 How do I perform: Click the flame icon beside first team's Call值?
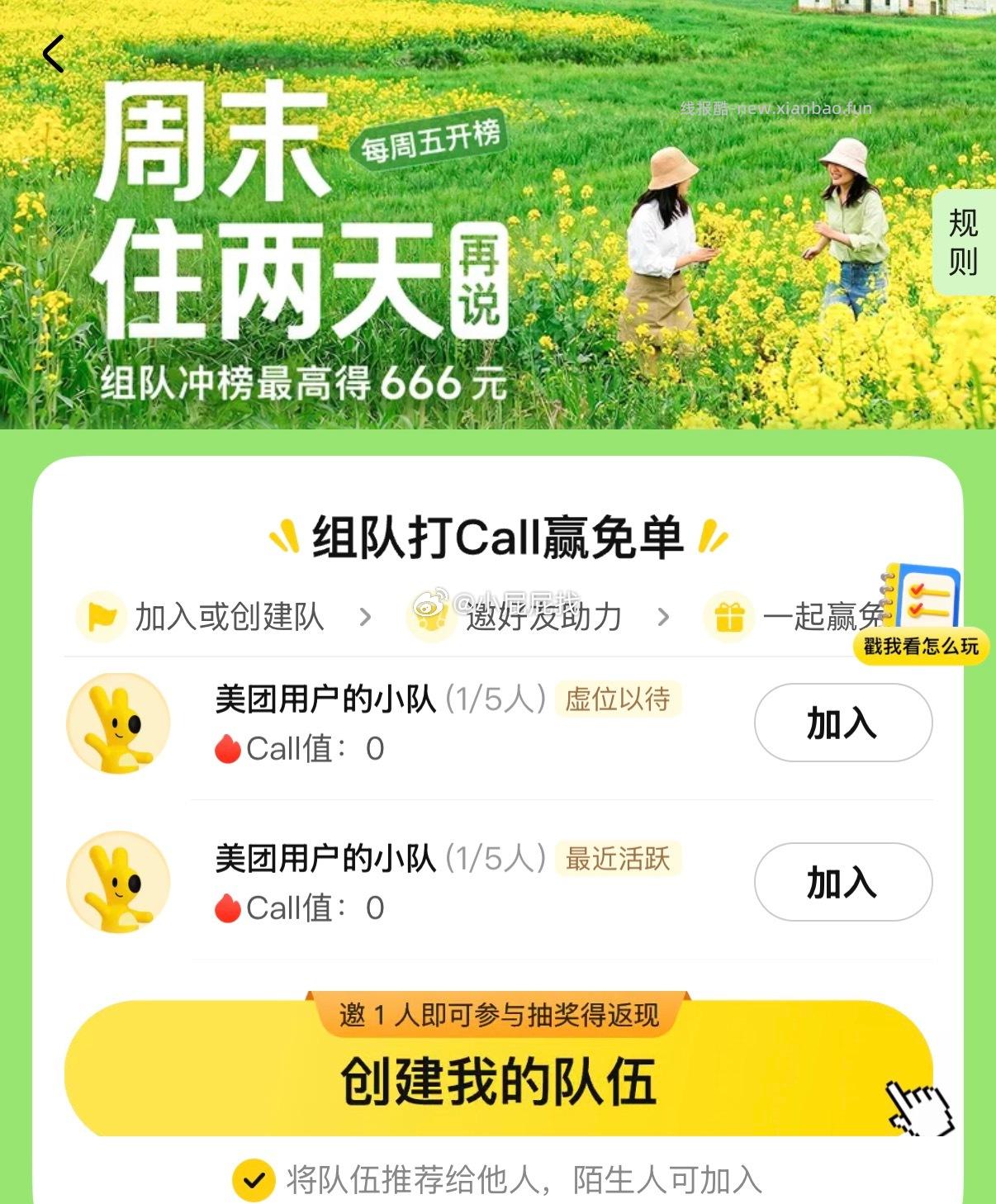point(228,748)
